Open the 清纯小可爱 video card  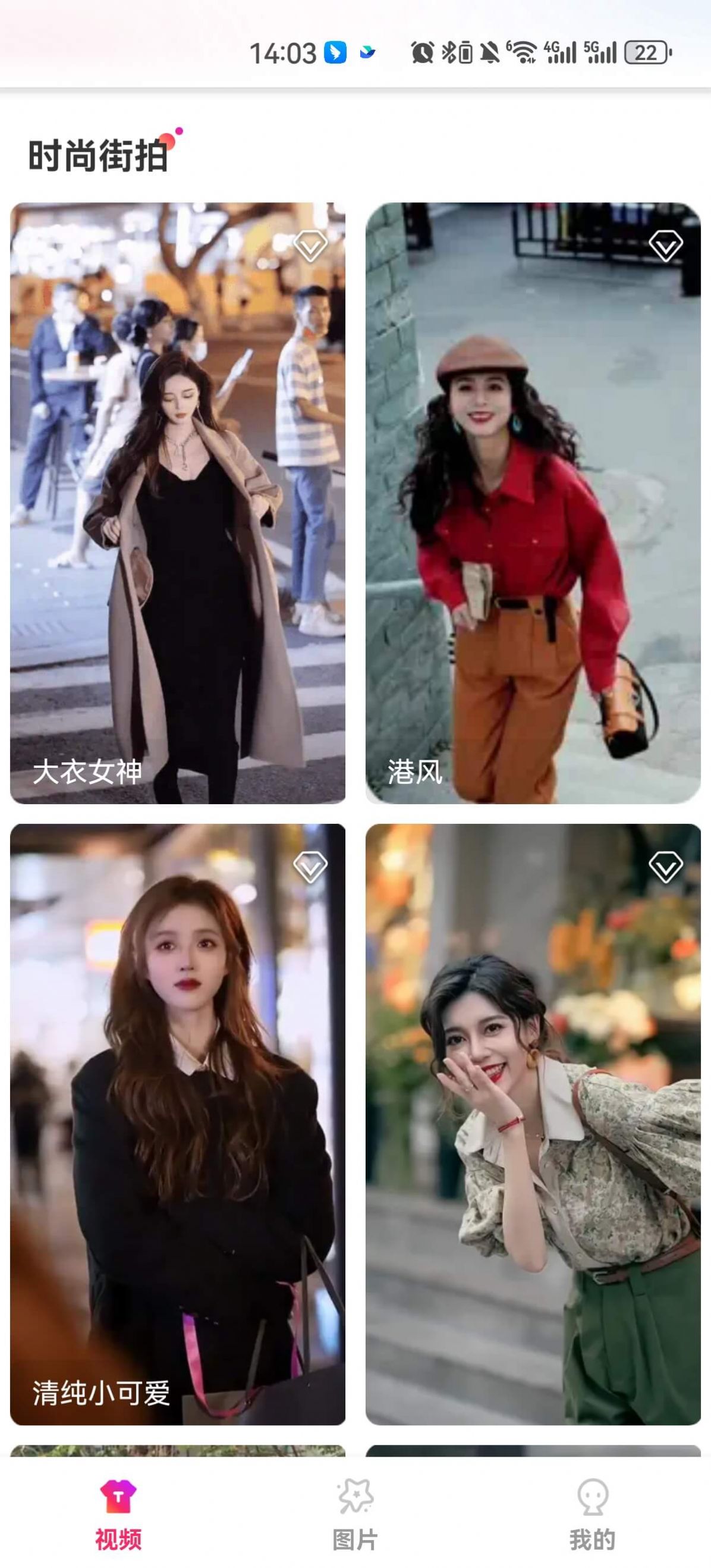[x=178, y=1124]
